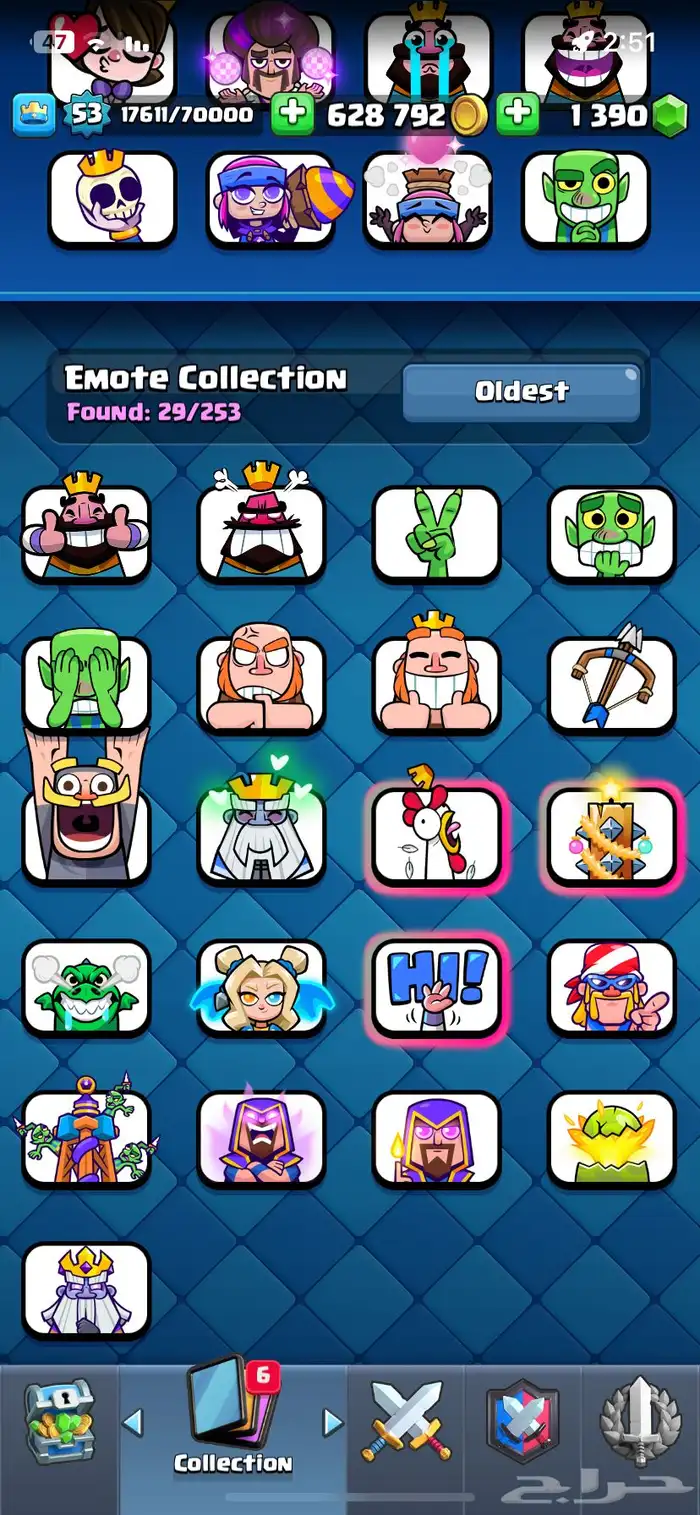Open the decorated Christmas tree emote
This screenshot has height=1515, width=700.
(x=611, y=834)
